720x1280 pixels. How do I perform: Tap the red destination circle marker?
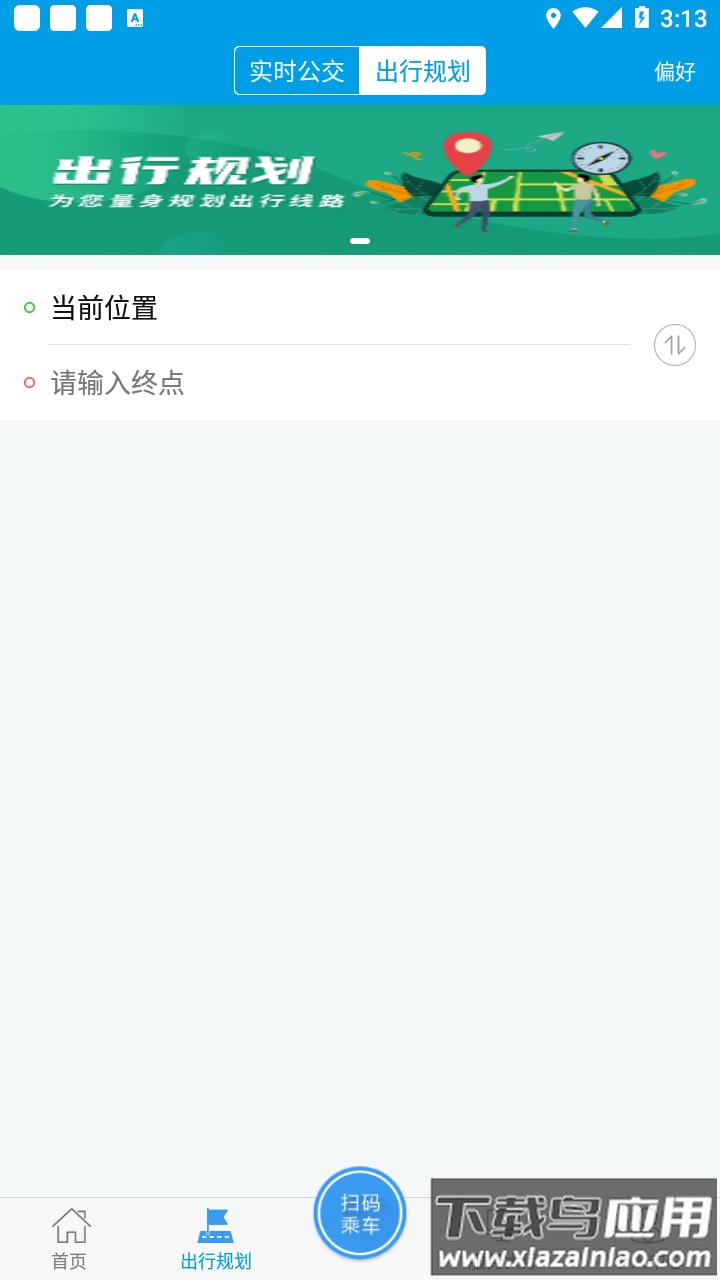coord(27,381)
